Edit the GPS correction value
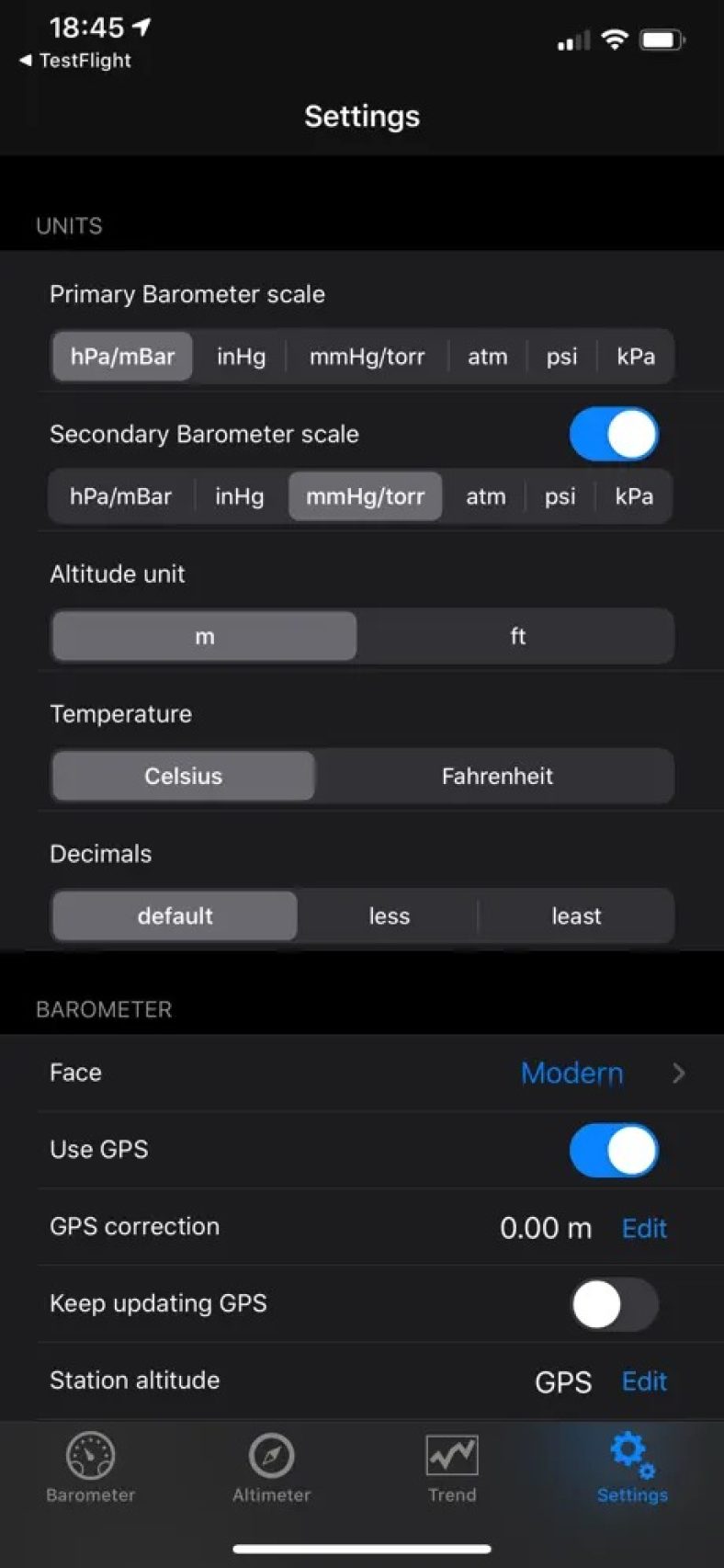 coord(643,1228)
